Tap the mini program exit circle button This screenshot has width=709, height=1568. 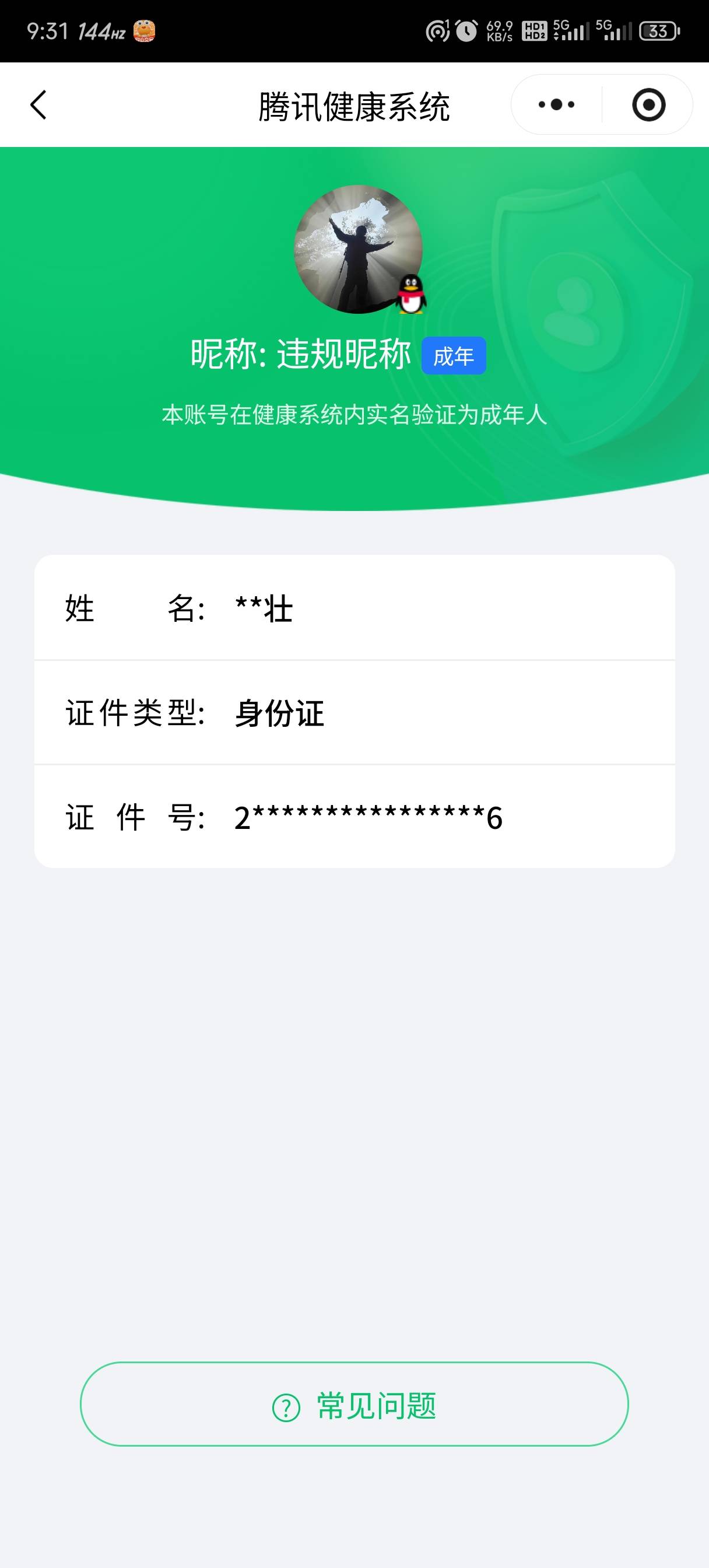coord(649,103)
